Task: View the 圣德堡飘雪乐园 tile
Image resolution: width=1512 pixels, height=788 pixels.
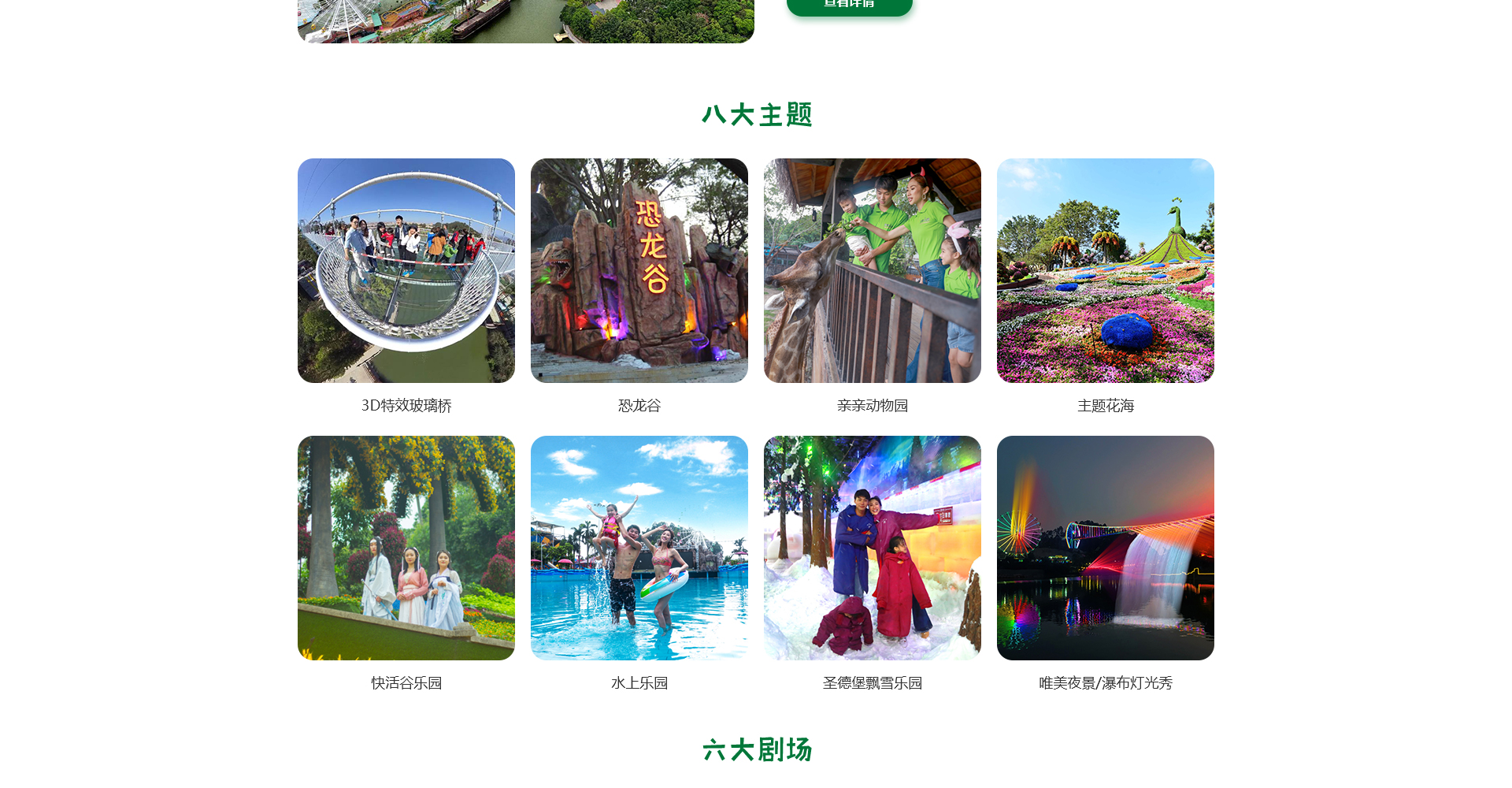Action: coord(872,548)
